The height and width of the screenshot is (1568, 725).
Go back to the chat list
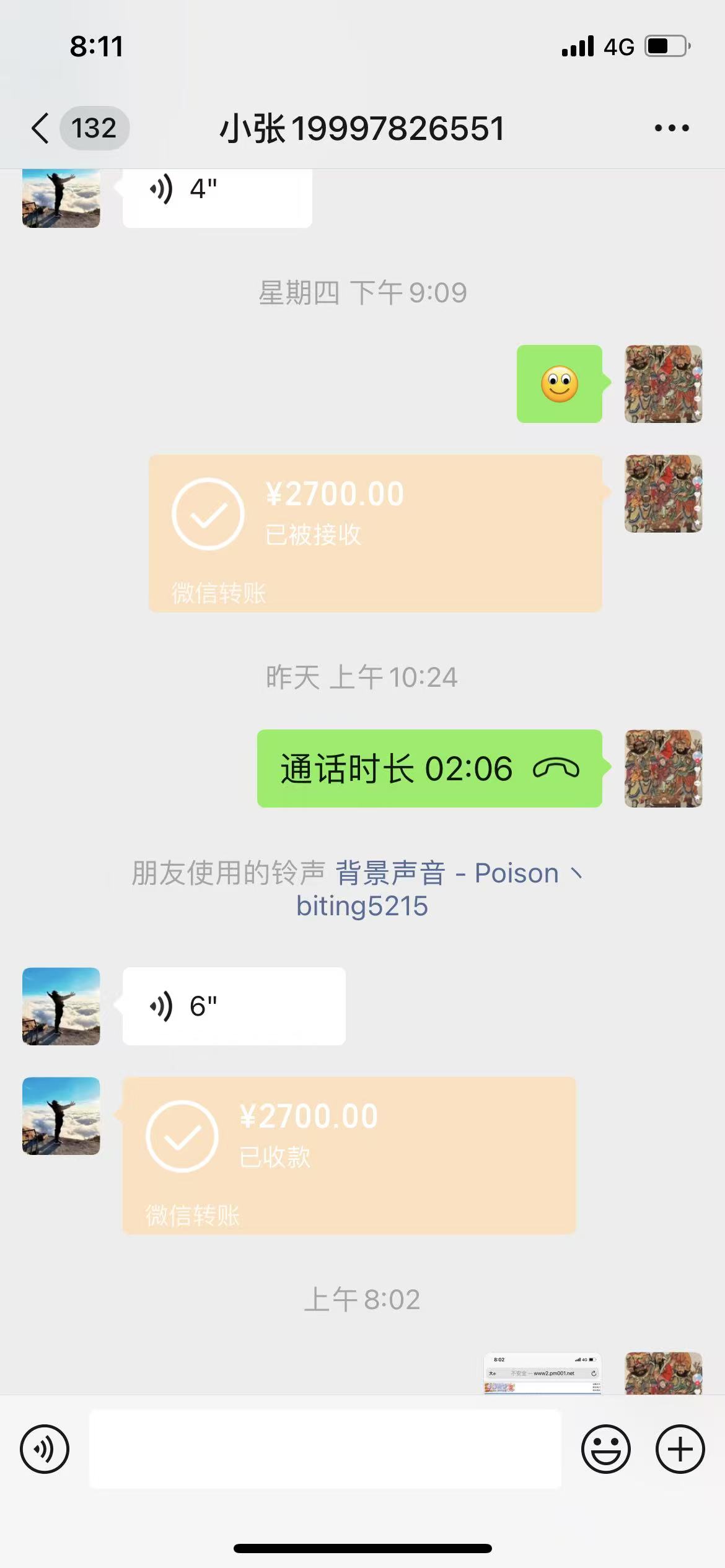point(41,128)
